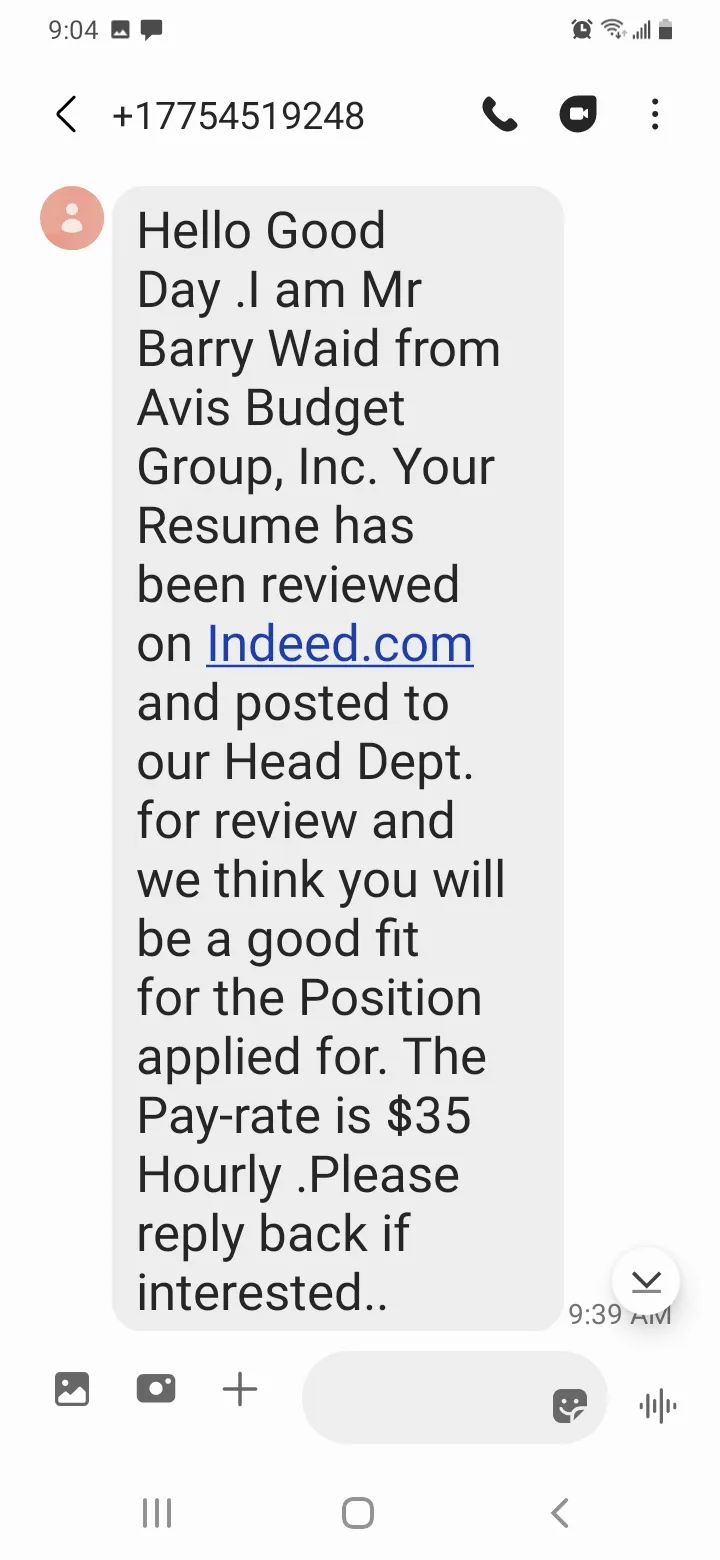Open the plus attachments menu

tap(240, 1389)
